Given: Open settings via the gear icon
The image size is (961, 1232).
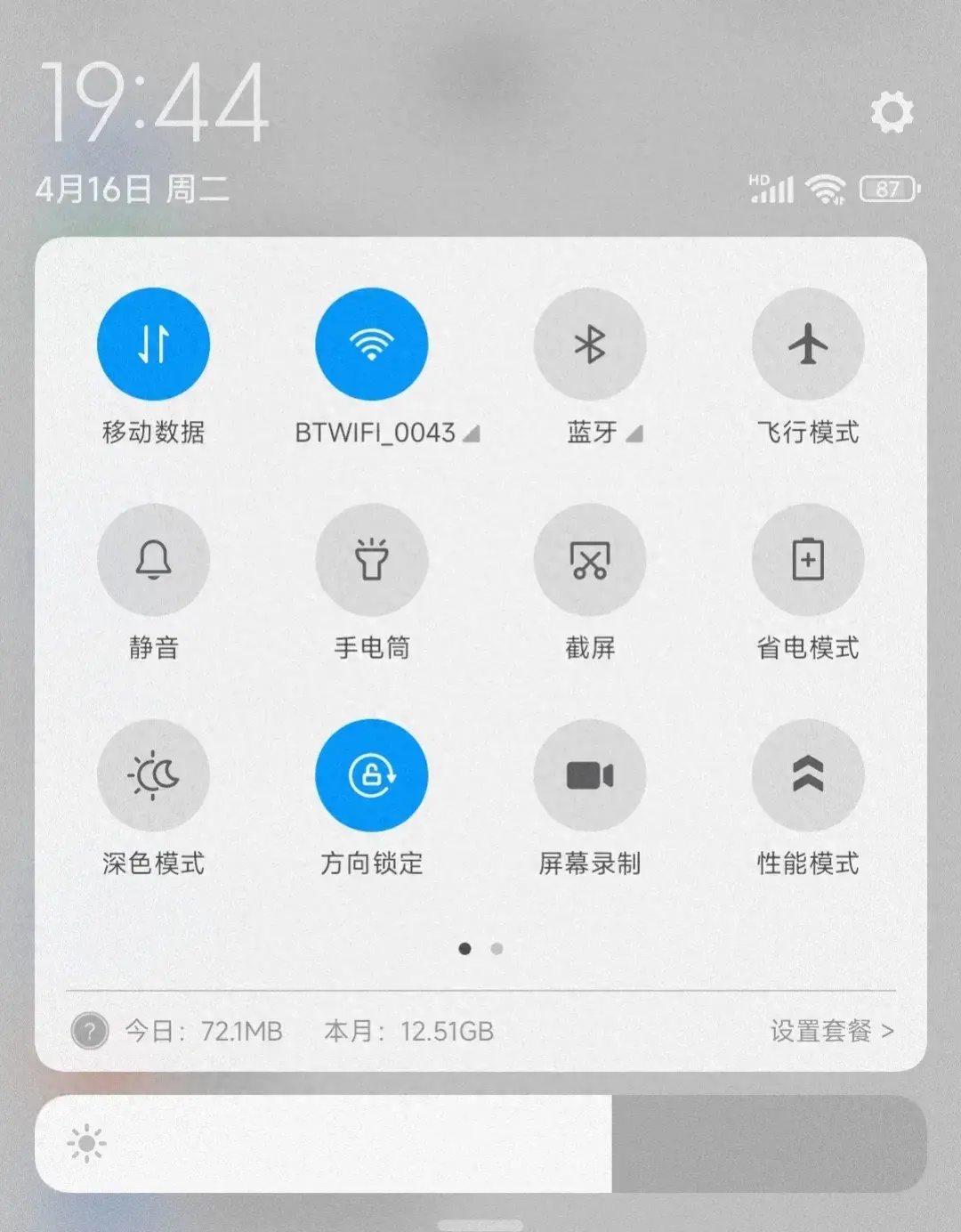Looking at the screenshot, I should point(892,112).
